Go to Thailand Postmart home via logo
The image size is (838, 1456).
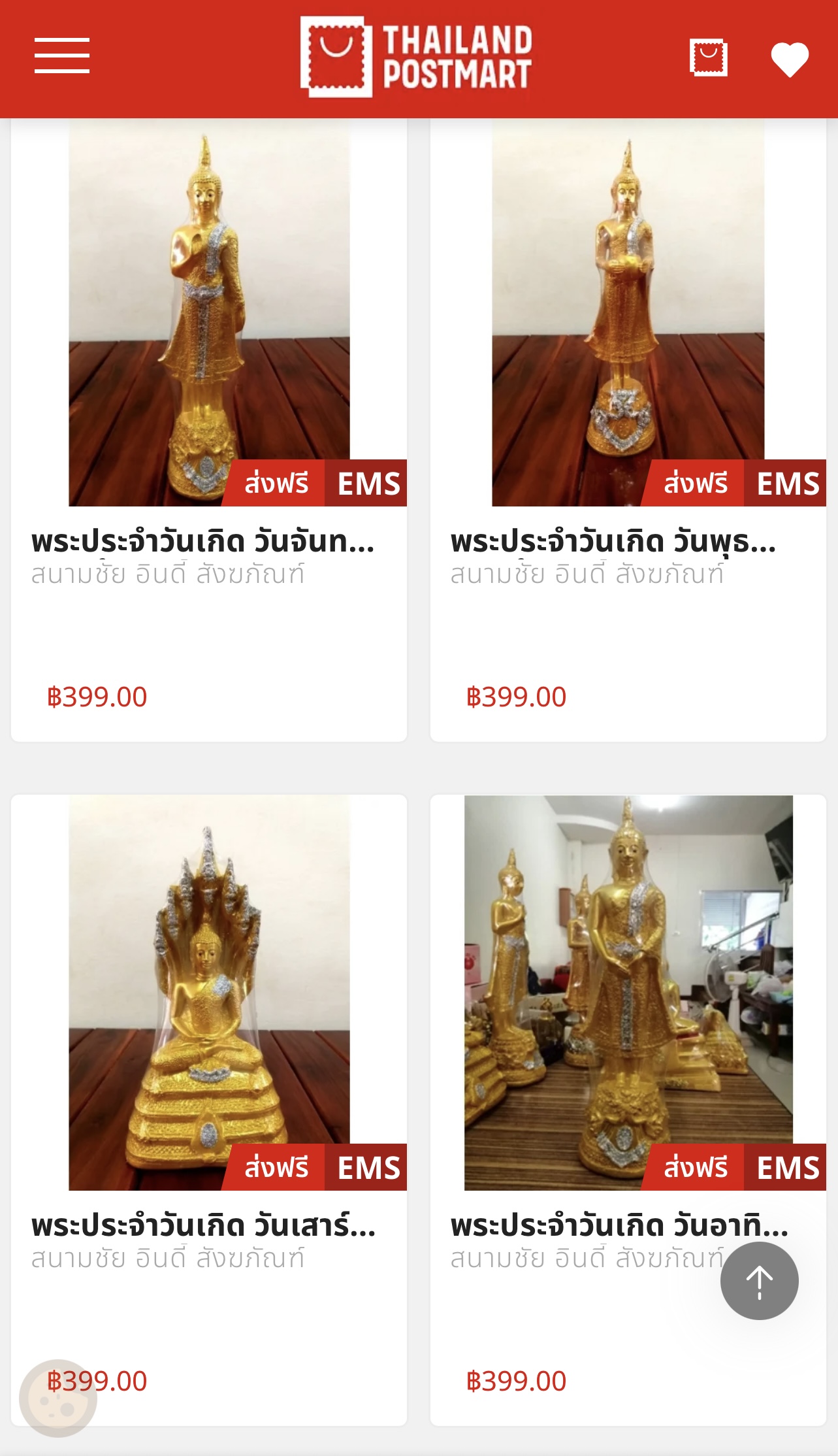coord(417,58)
